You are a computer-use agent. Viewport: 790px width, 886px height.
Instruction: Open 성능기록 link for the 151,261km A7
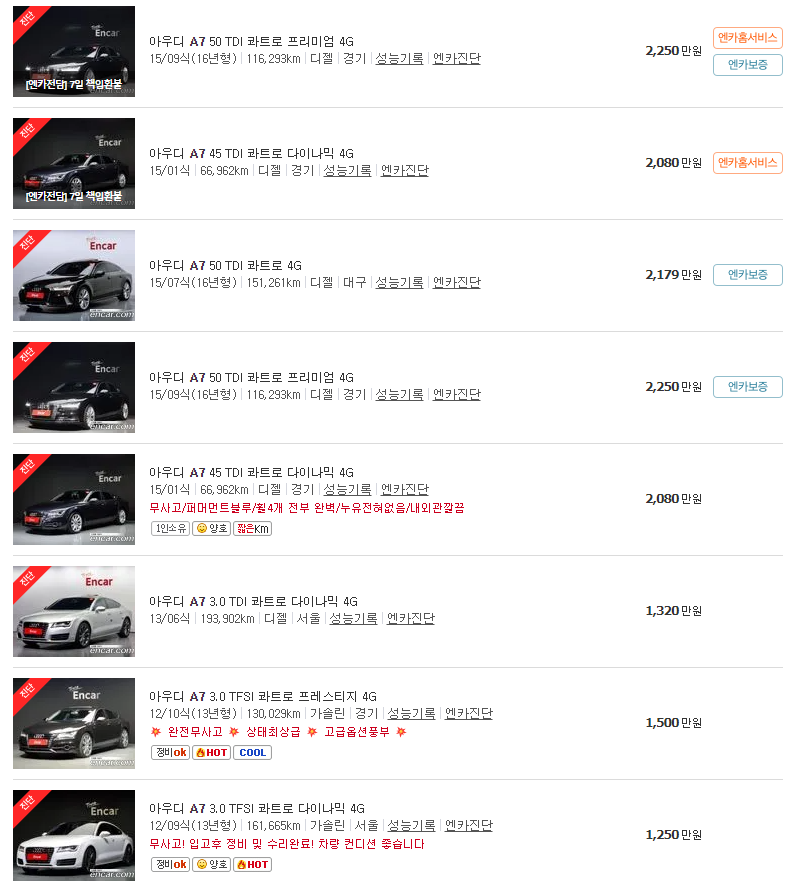click(x=399, y=282)
